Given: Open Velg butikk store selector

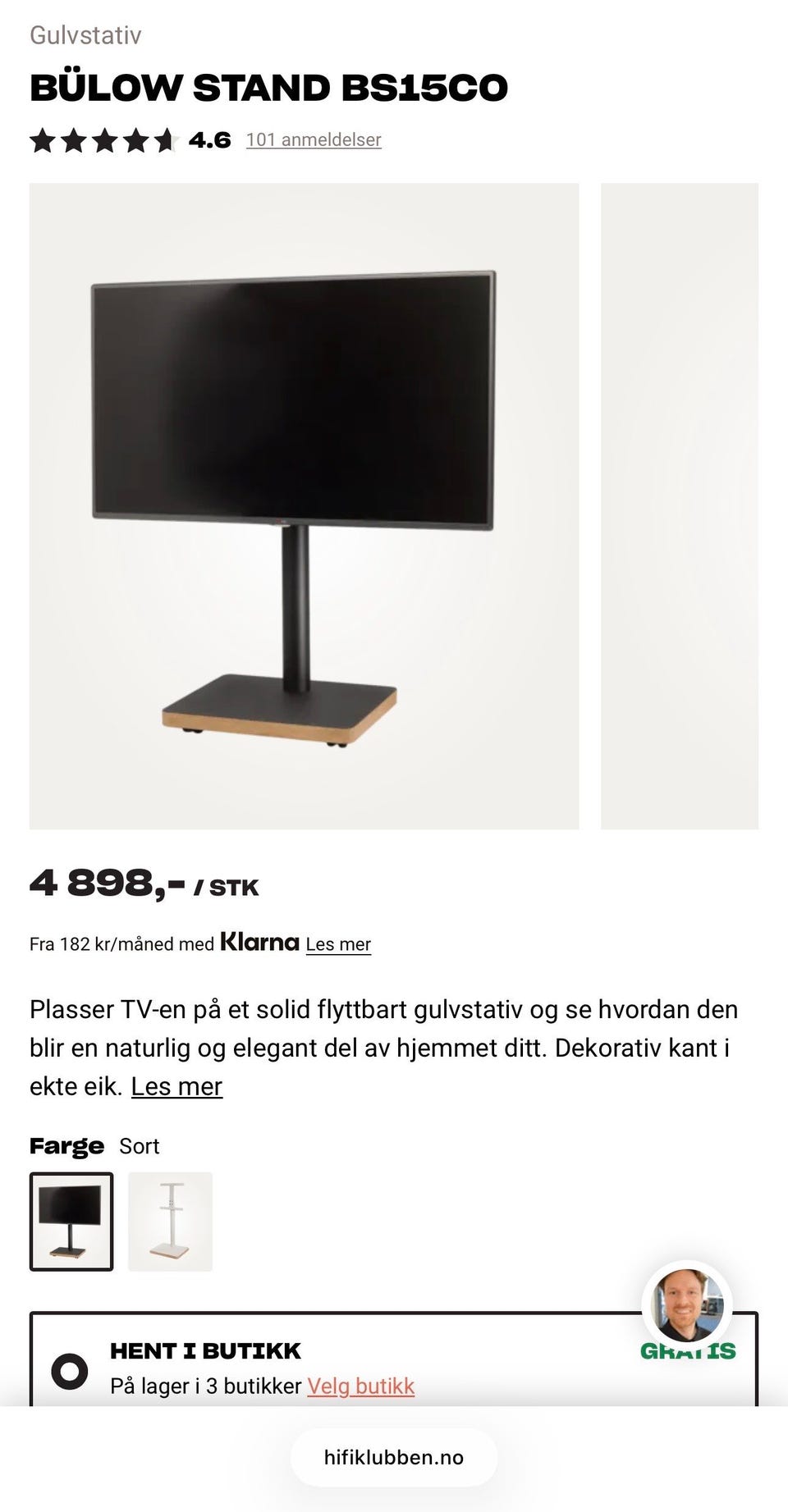Looking at the screenshot, I should pyautogui.click(x=360, y=1386).
